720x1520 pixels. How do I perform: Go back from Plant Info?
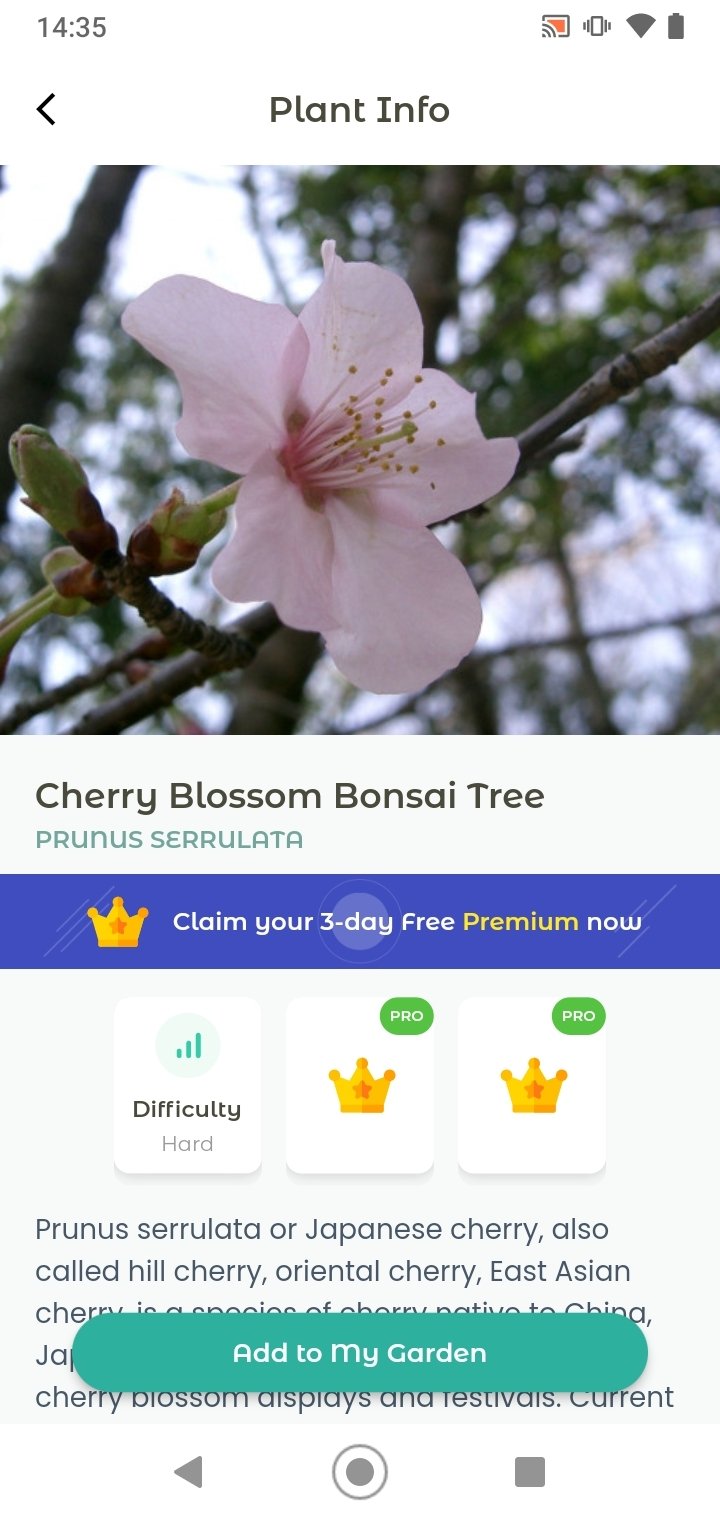point(46,109)
